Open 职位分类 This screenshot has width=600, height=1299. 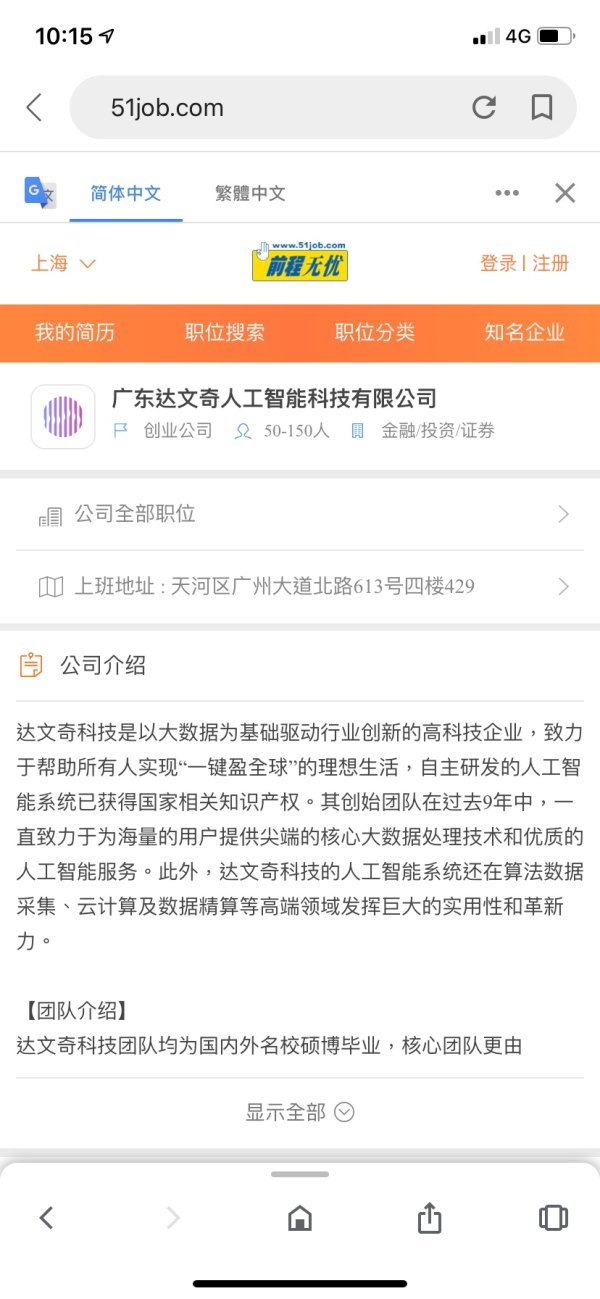coord(375,333)
